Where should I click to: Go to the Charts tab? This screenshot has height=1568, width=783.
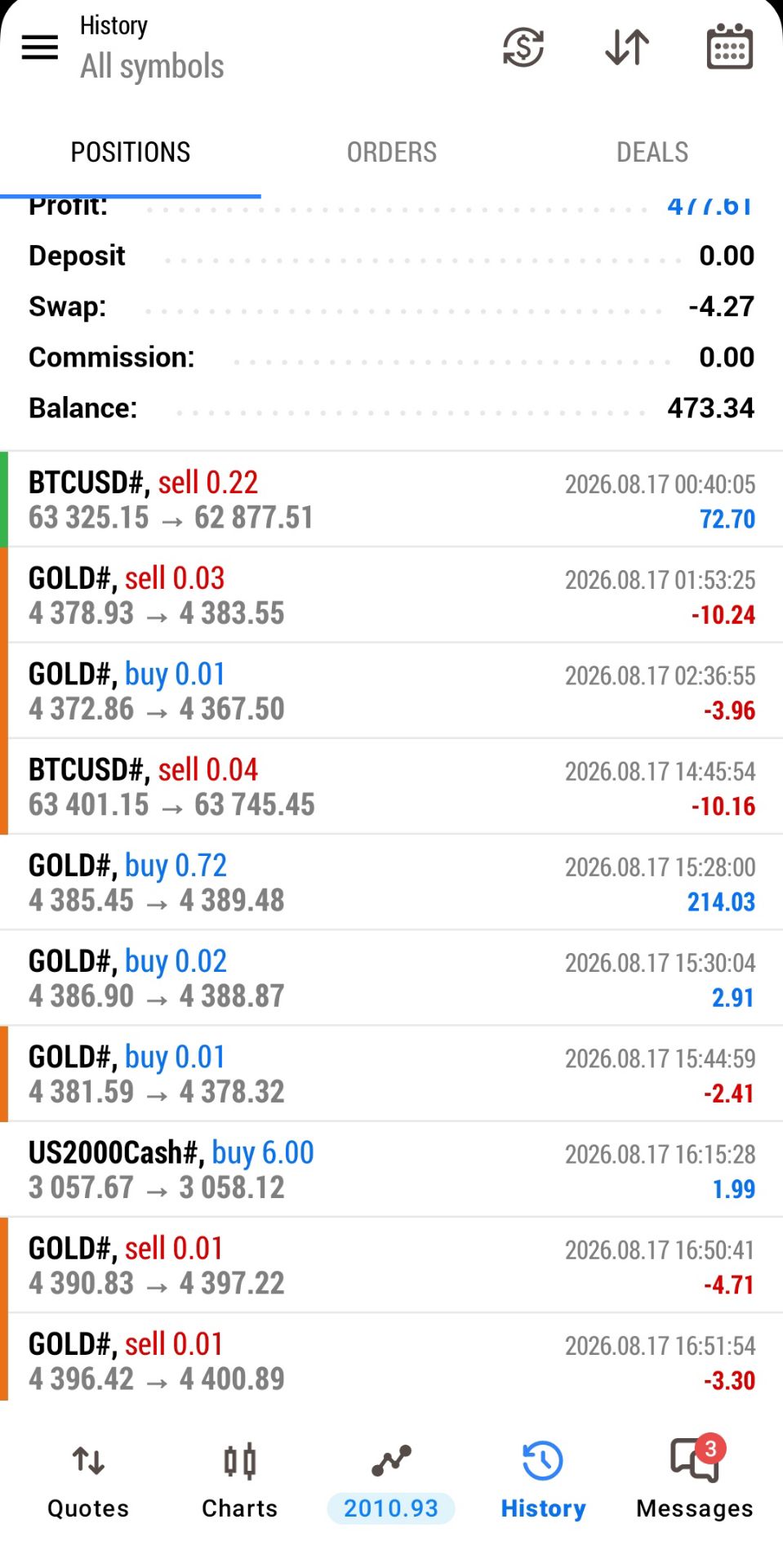pos(240,1481)
